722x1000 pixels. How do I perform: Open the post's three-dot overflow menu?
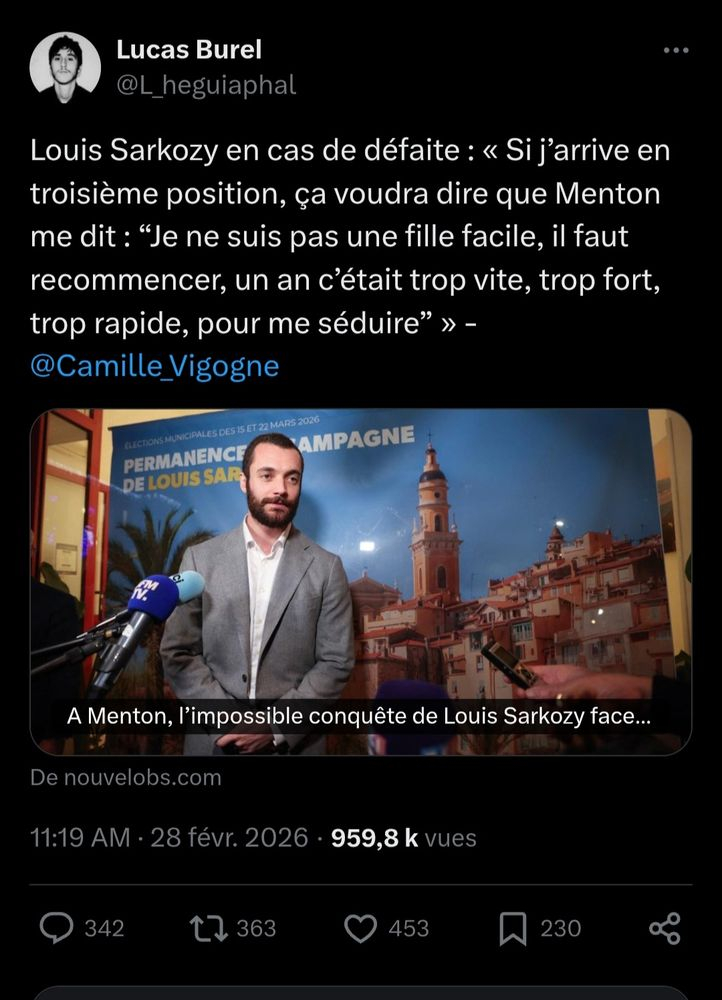point(676,51)
